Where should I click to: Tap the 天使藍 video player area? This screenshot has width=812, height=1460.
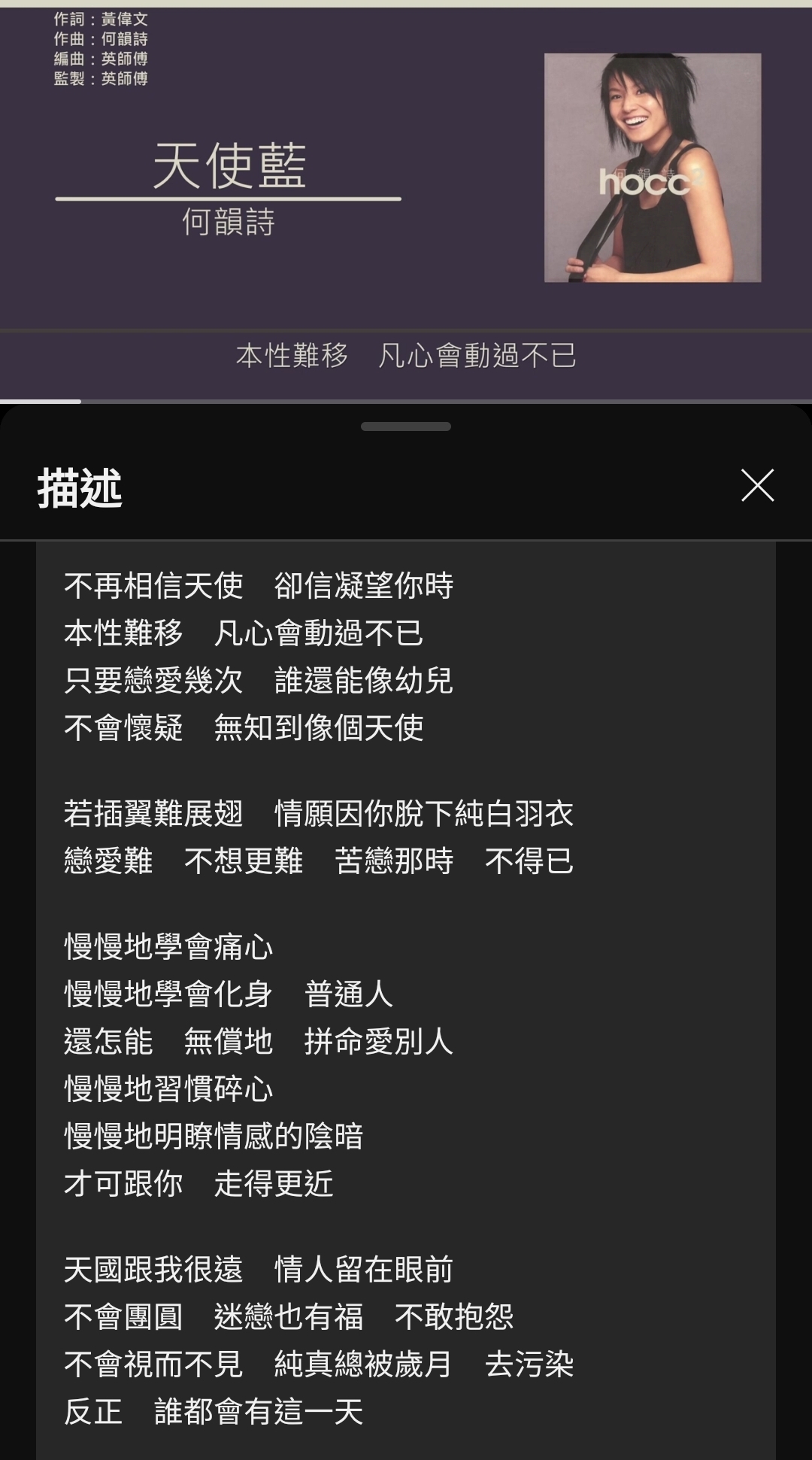tap(406, 203)
